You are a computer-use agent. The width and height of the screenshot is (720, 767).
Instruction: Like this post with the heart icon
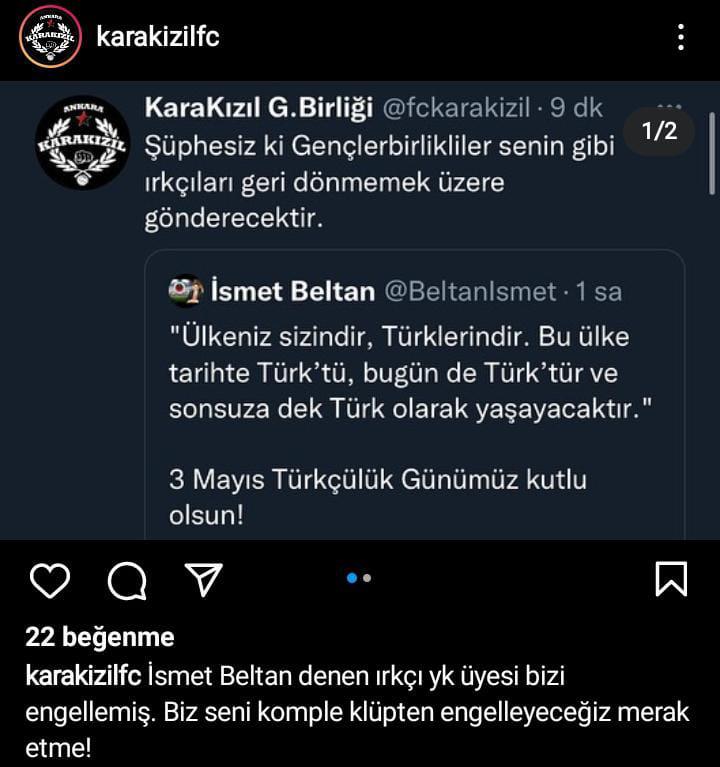[49, 579]
